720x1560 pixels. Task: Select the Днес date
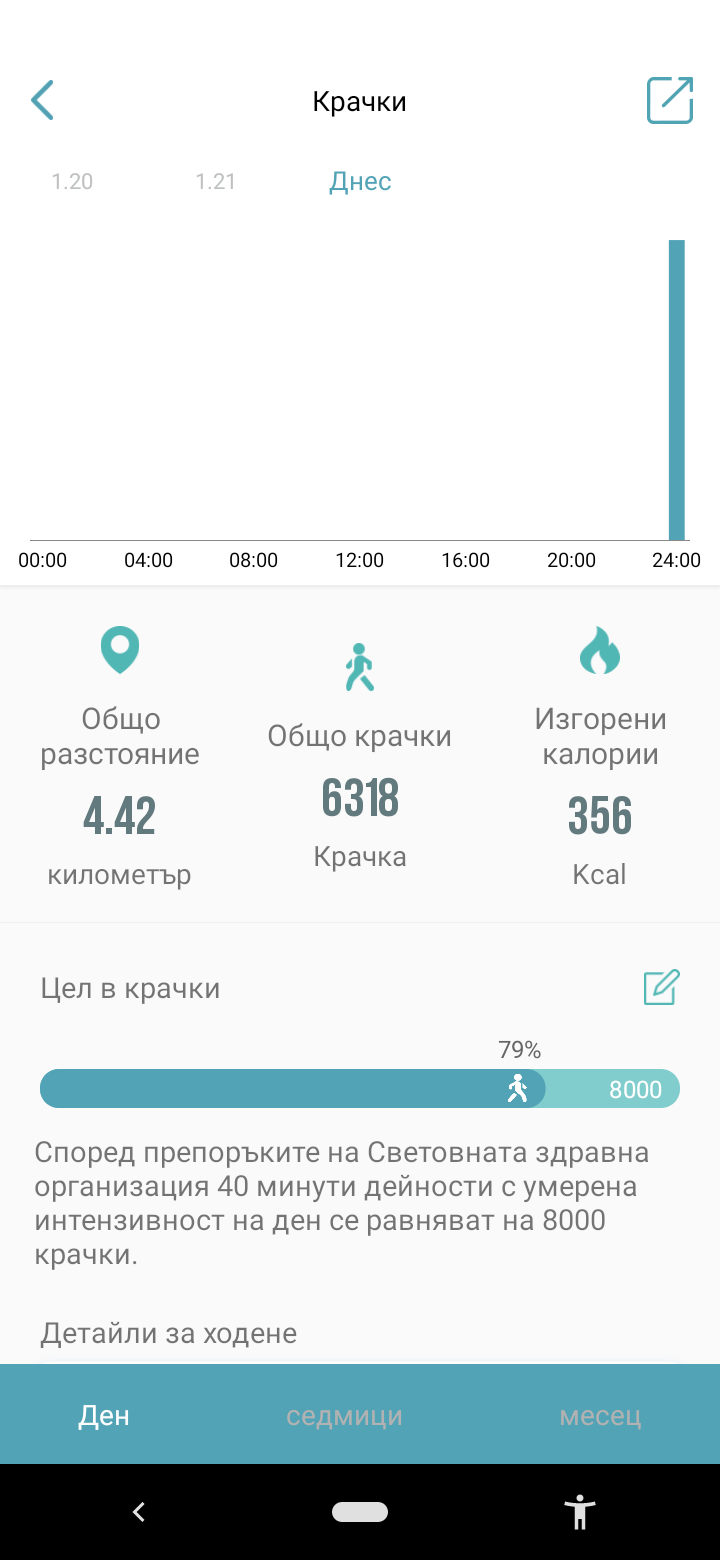point(360,181)
